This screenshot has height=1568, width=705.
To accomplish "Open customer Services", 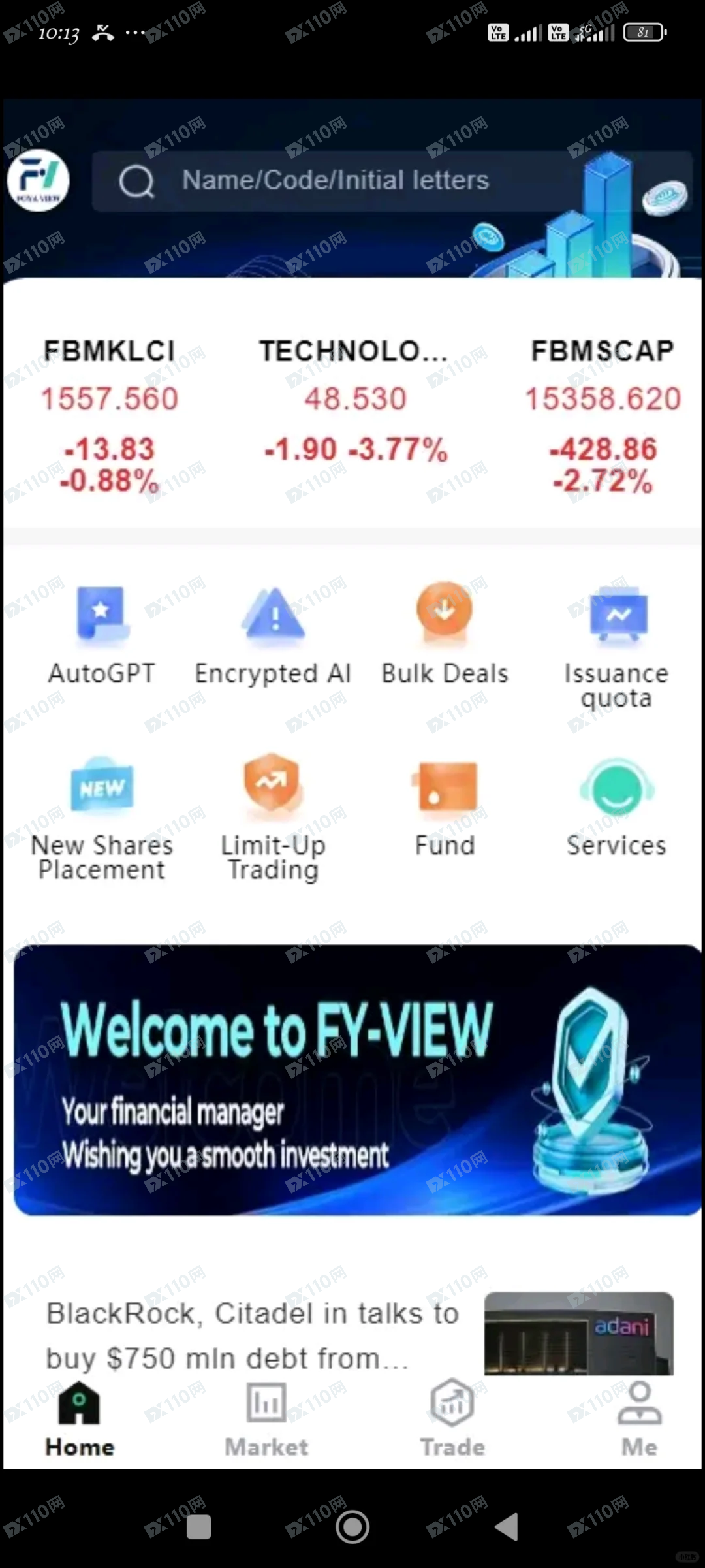I will click(x=616, y=807).
